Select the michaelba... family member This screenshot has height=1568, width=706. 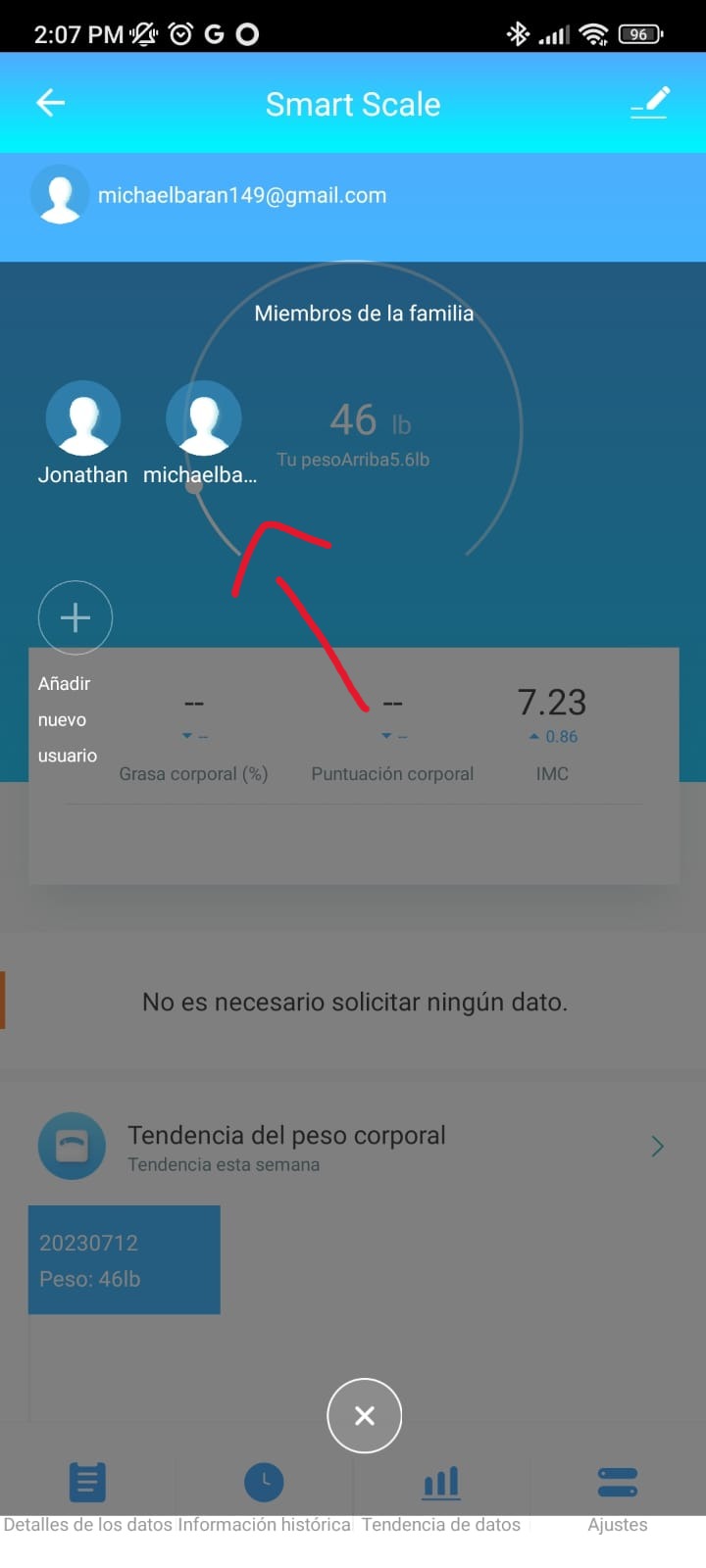(203, 419)
